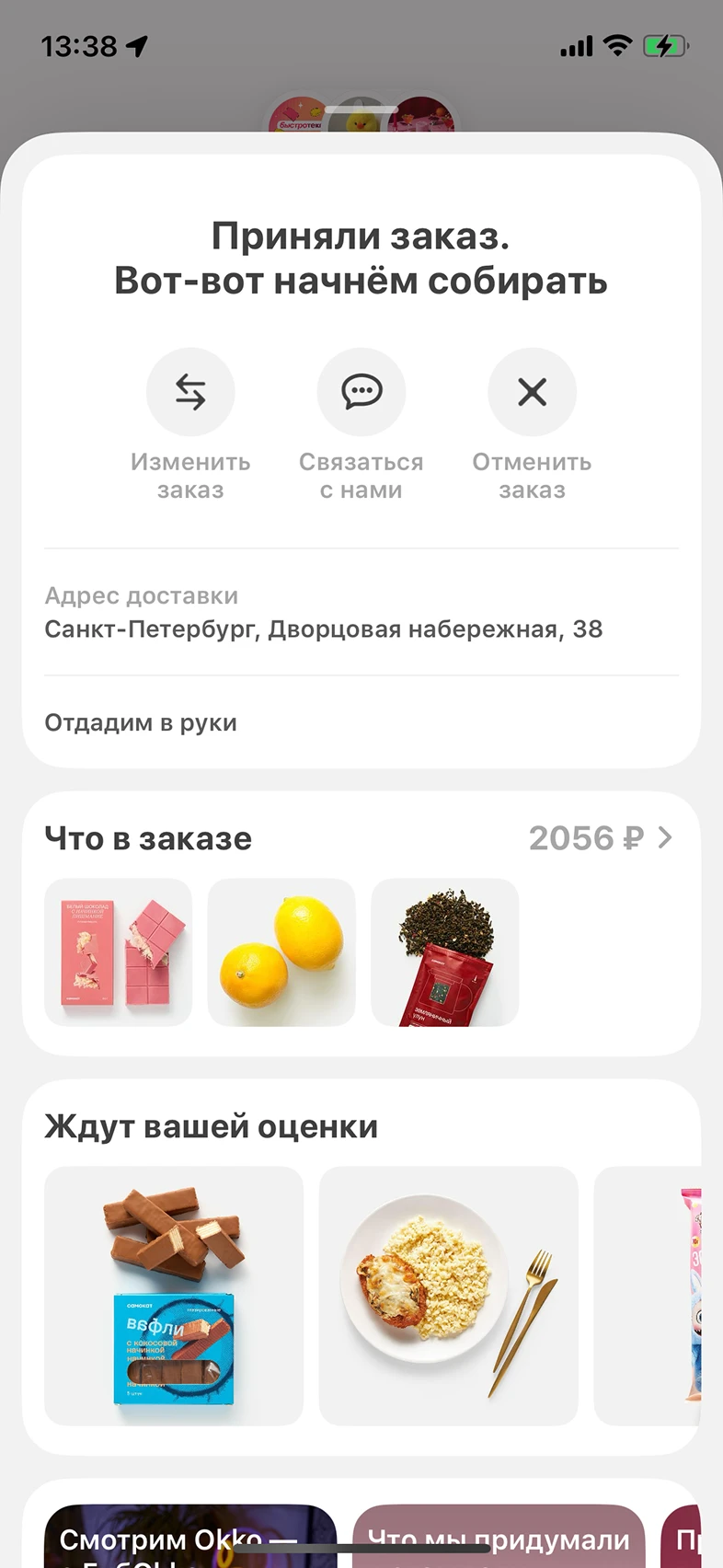Image resolution: width=723 pixels, height=1568 pixels.
Task: Open the pink chocolate bar item
Action: pos(119,952)
